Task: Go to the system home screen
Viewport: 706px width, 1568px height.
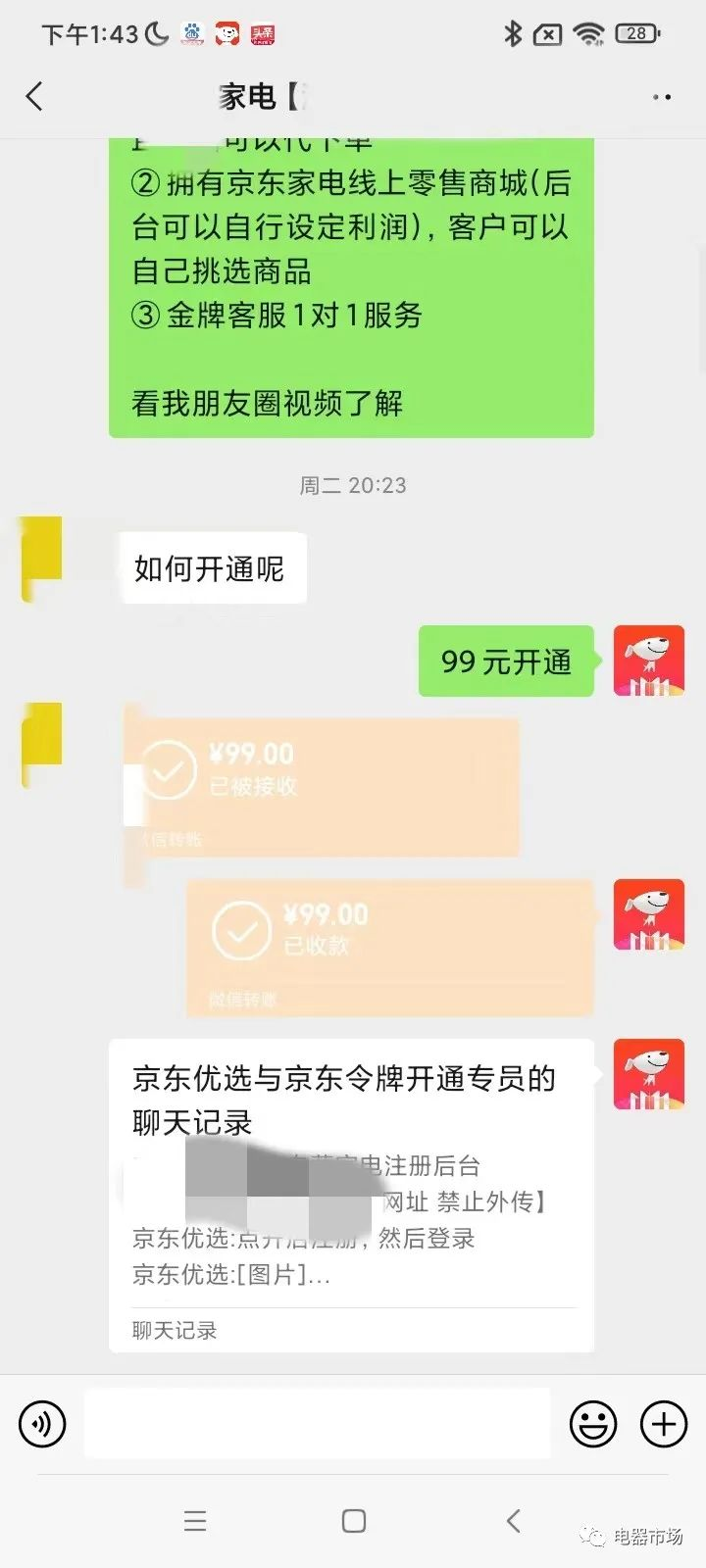Action: (354, 1521)
